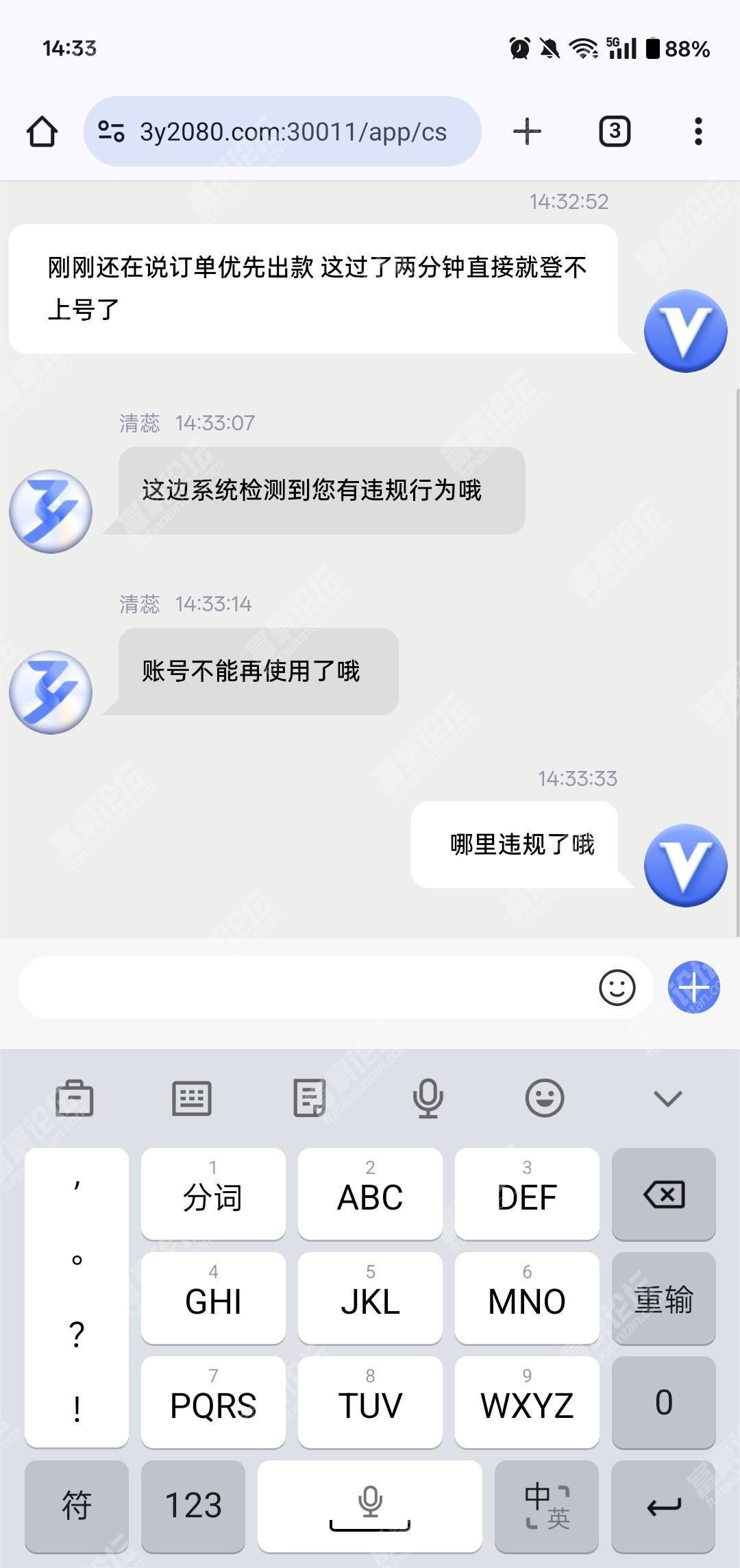This screenshot has height=1568, width=740.
Task: Tap the 重输 re-enter key
Action: [663, 1299]
